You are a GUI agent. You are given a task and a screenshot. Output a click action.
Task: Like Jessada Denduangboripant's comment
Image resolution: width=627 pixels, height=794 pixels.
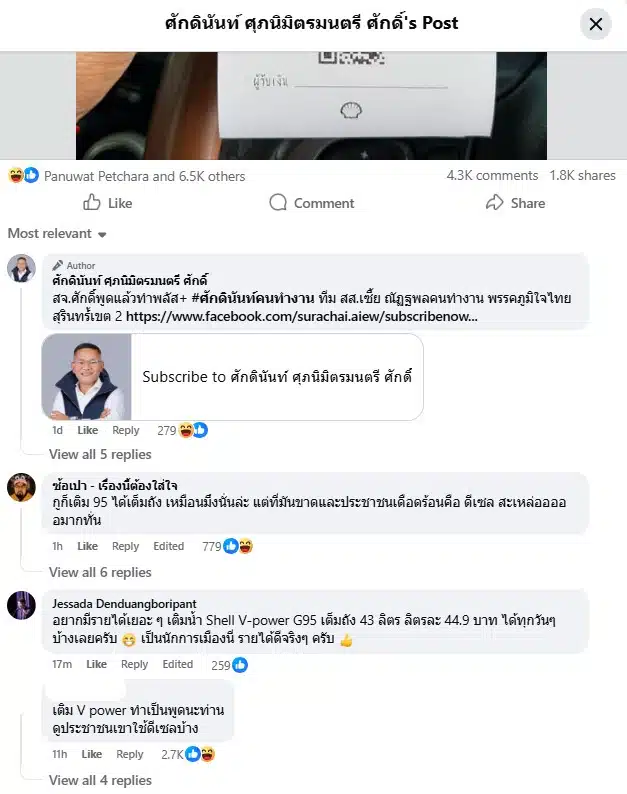[96, 664]
